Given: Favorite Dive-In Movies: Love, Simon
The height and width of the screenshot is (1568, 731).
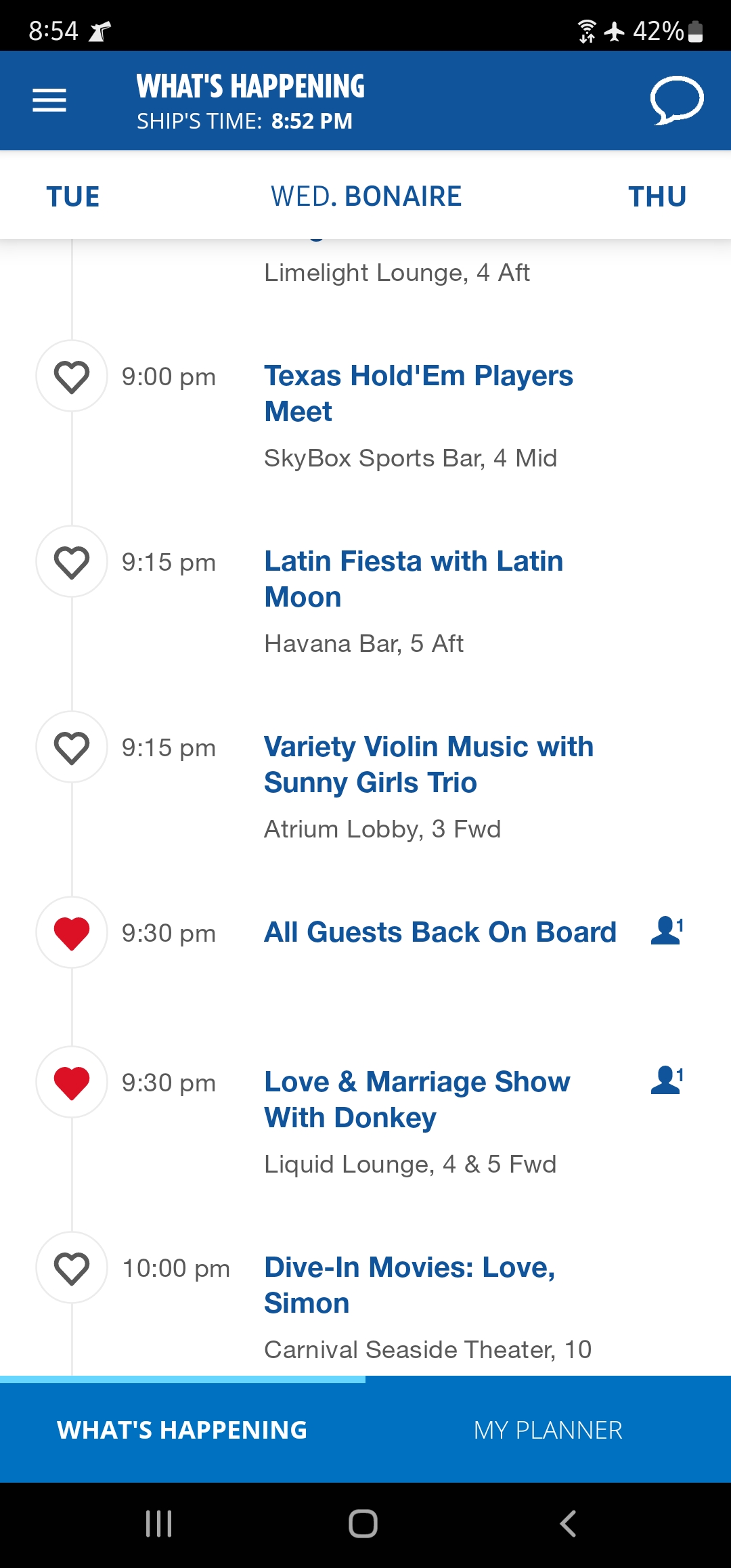Looking at the screenshot, I should [72, 1267].
